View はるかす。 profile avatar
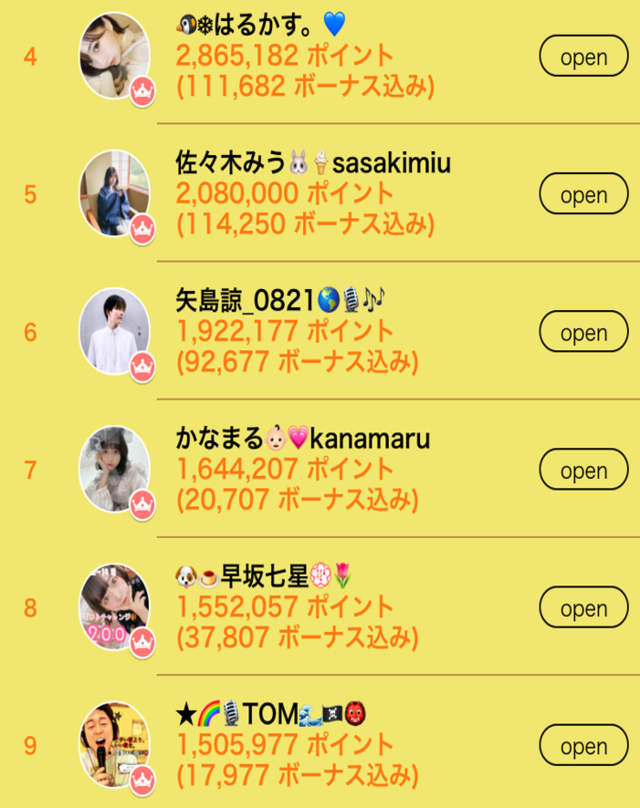 115,56
